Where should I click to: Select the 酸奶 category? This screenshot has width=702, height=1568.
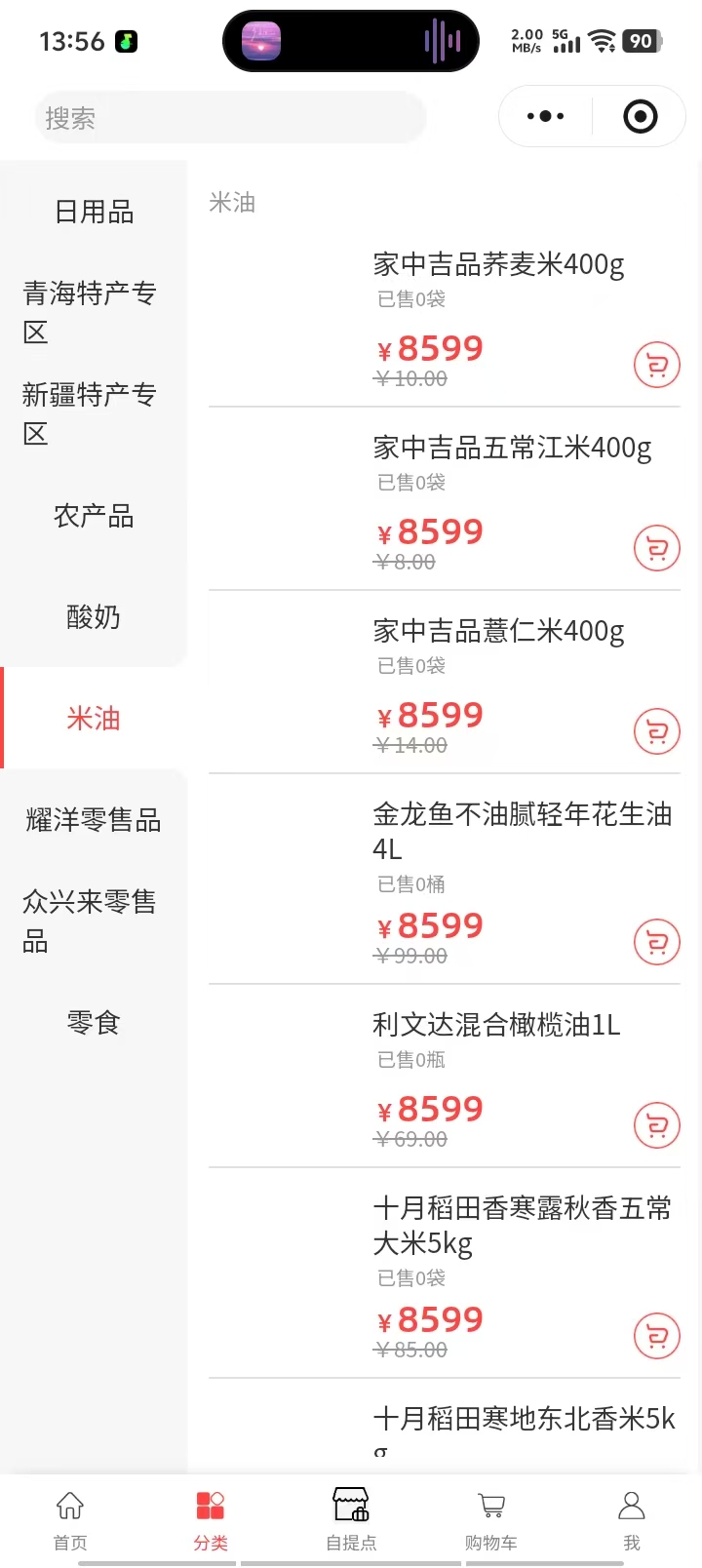tap(94, 617)
